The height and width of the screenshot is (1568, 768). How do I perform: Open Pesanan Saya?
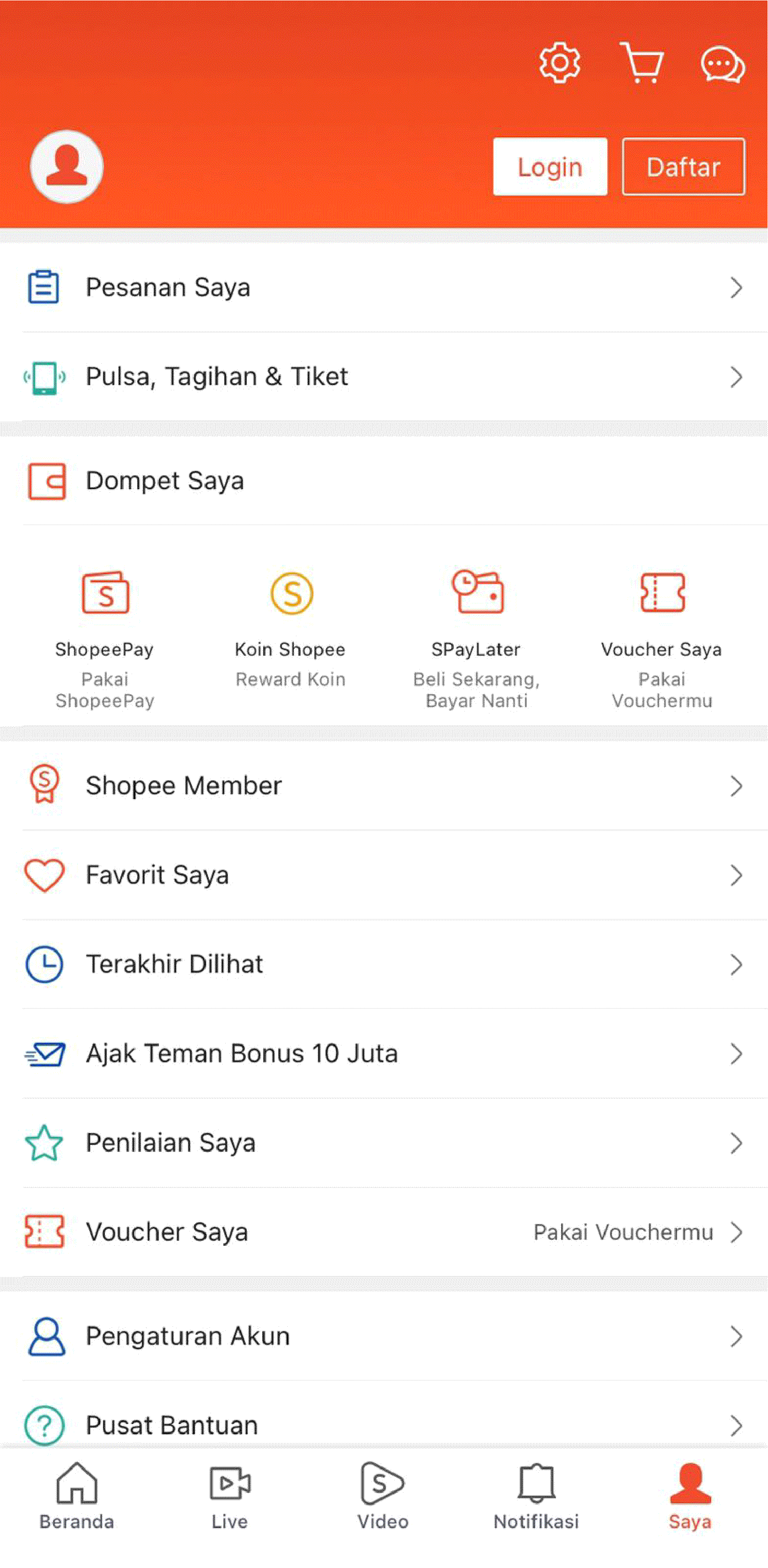point(383,287)
